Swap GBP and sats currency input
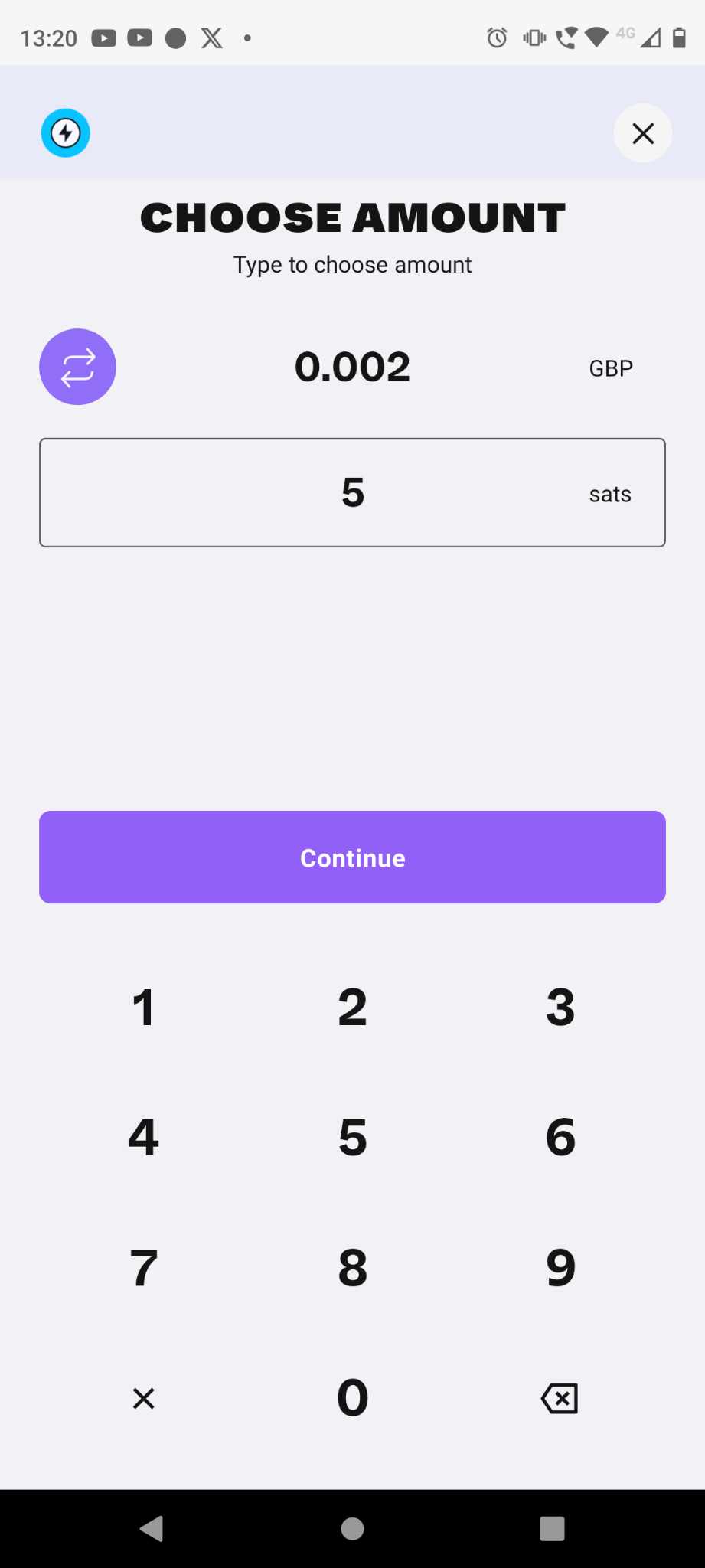The width and height of the screenshot is (705, 1568). point(77,367)
